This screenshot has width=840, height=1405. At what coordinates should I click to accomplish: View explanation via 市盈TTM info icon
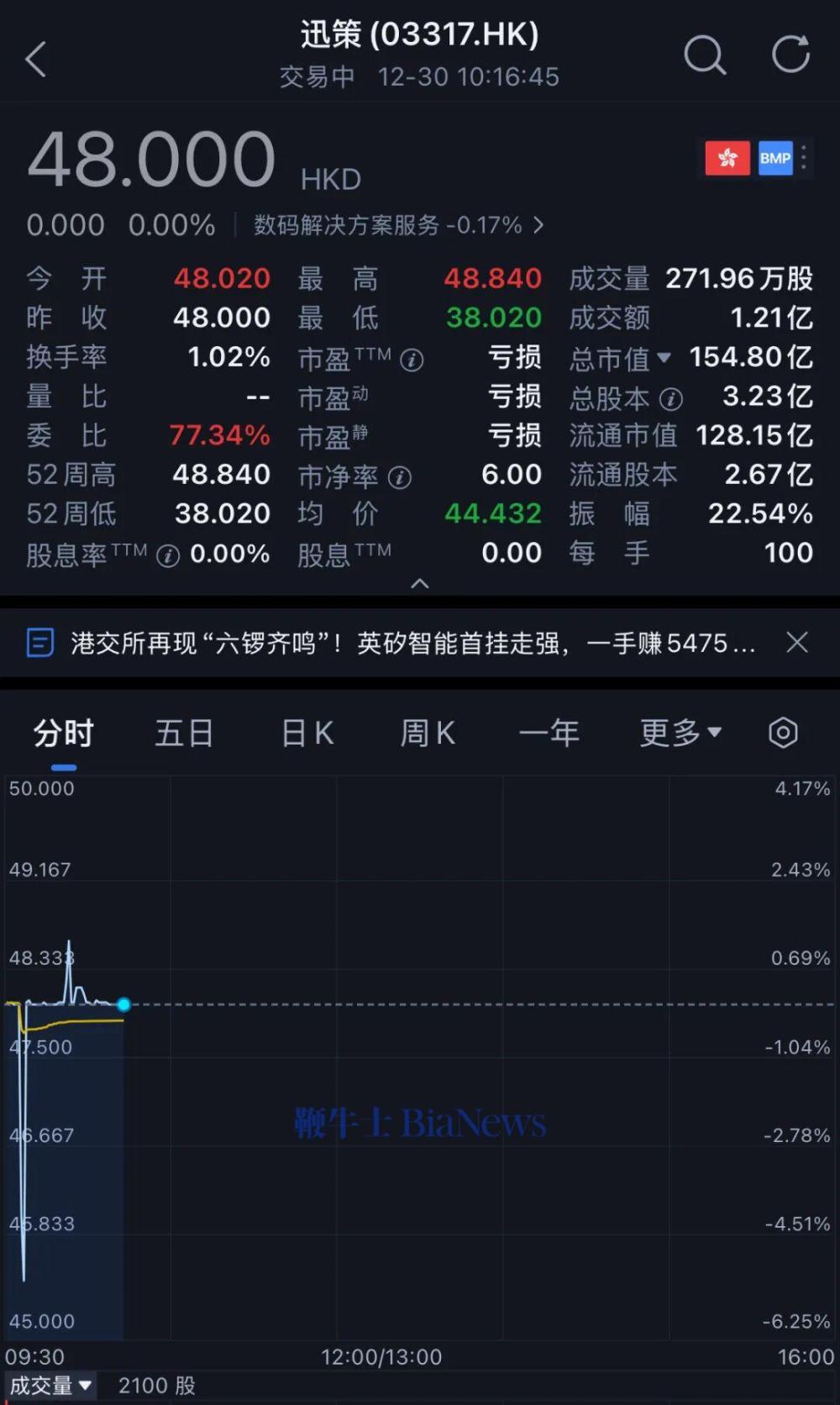(x=411, y=359)
